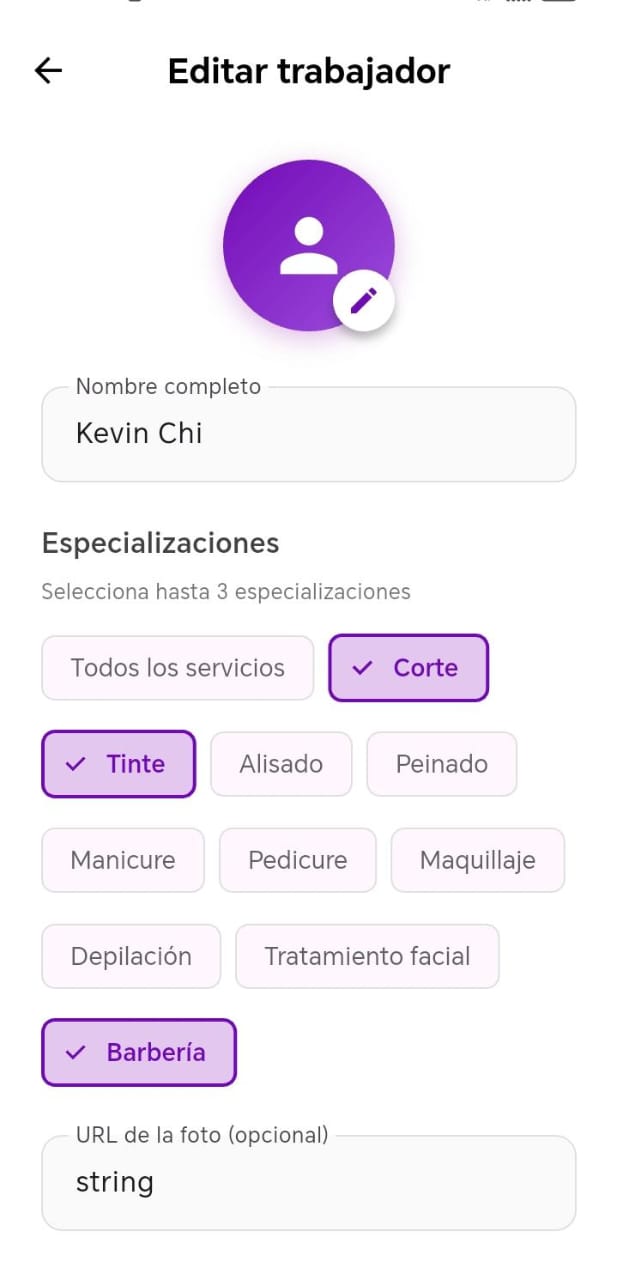The height and width of the screenshot is (1280, 617).
Task: Tap the pencil icon to edit photo
Action: (x=364, y=299)
